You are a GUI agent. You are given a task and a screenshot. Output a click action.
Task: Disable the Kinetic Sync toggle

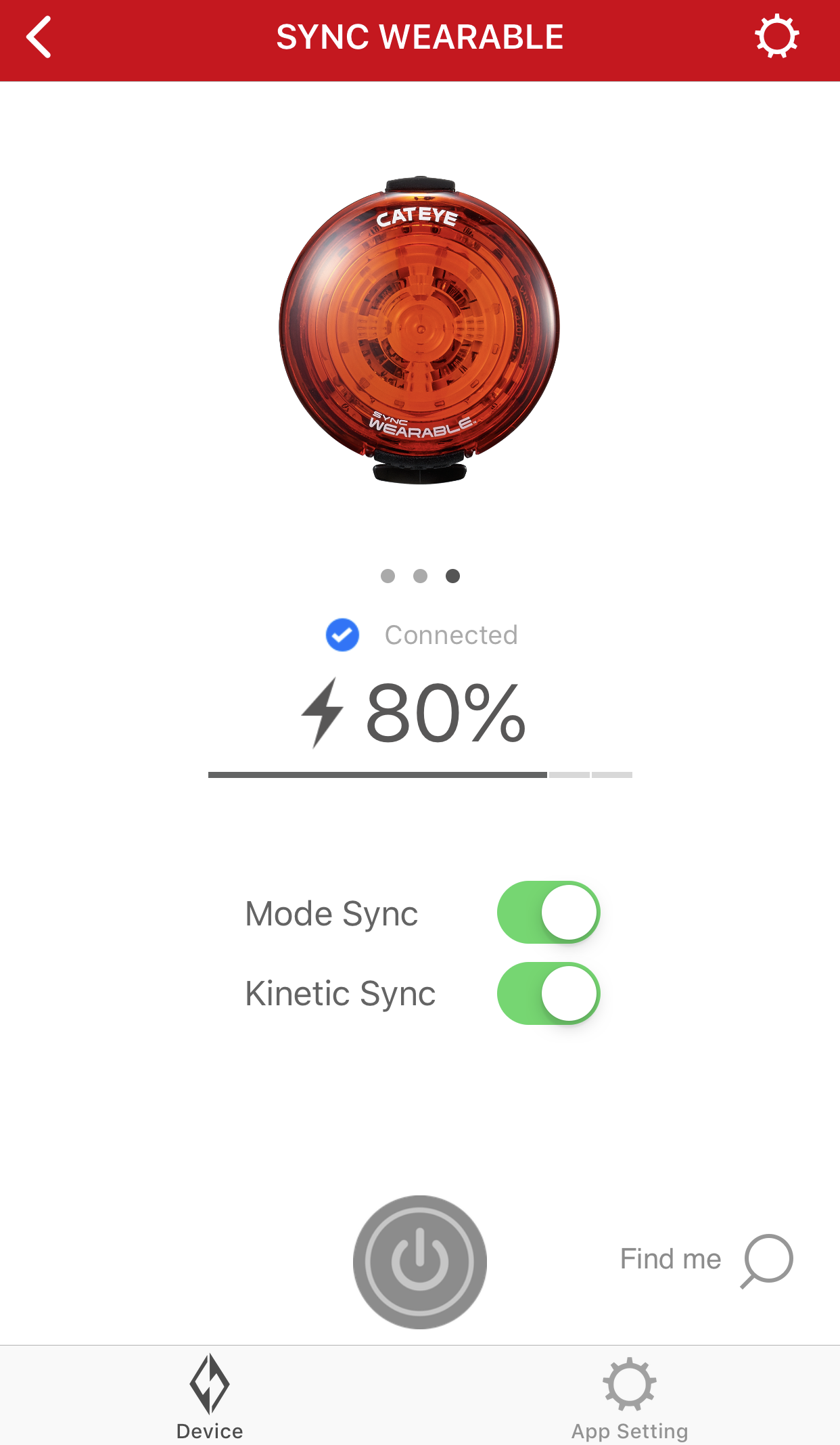[549, 993]
